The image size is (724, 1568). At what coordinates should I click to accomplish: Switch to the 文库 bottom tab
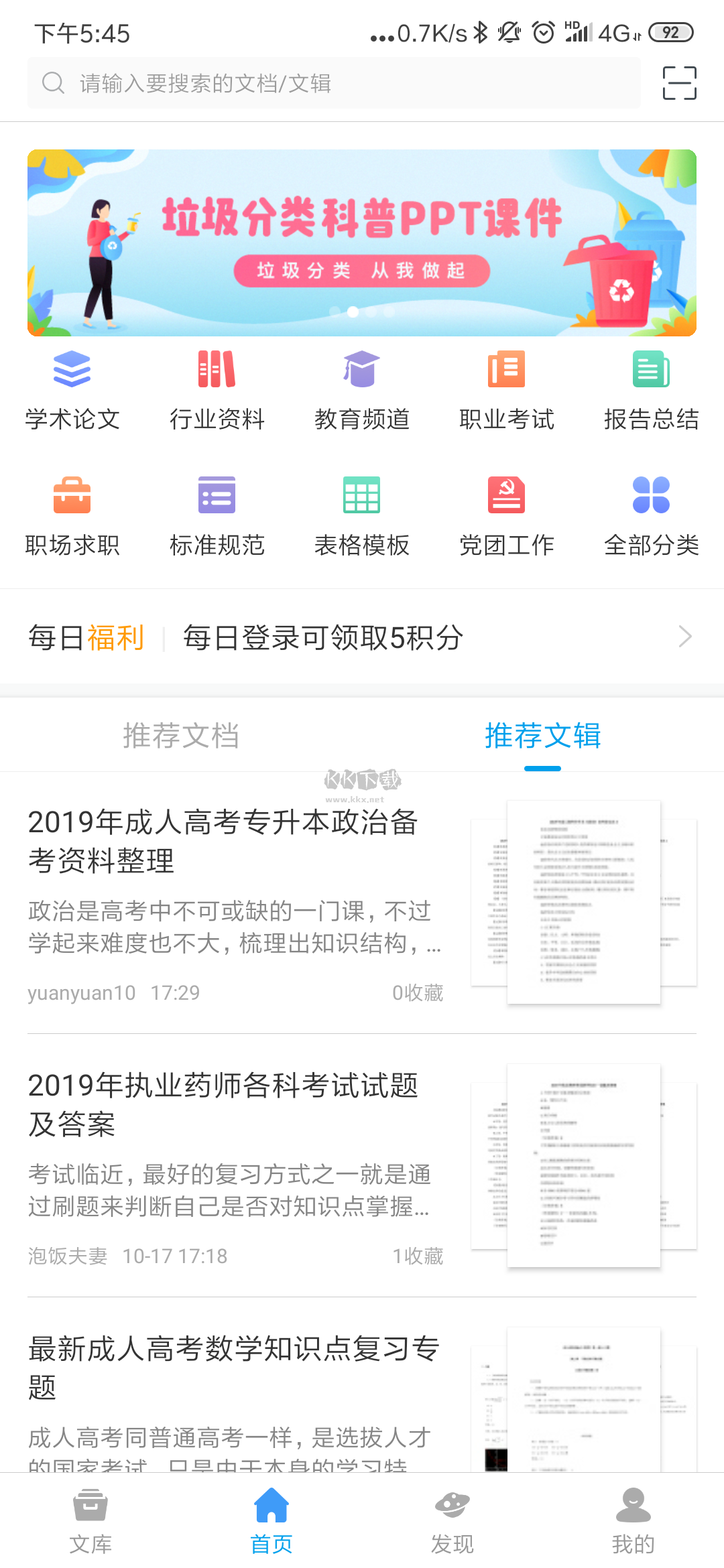(90, 1521)
